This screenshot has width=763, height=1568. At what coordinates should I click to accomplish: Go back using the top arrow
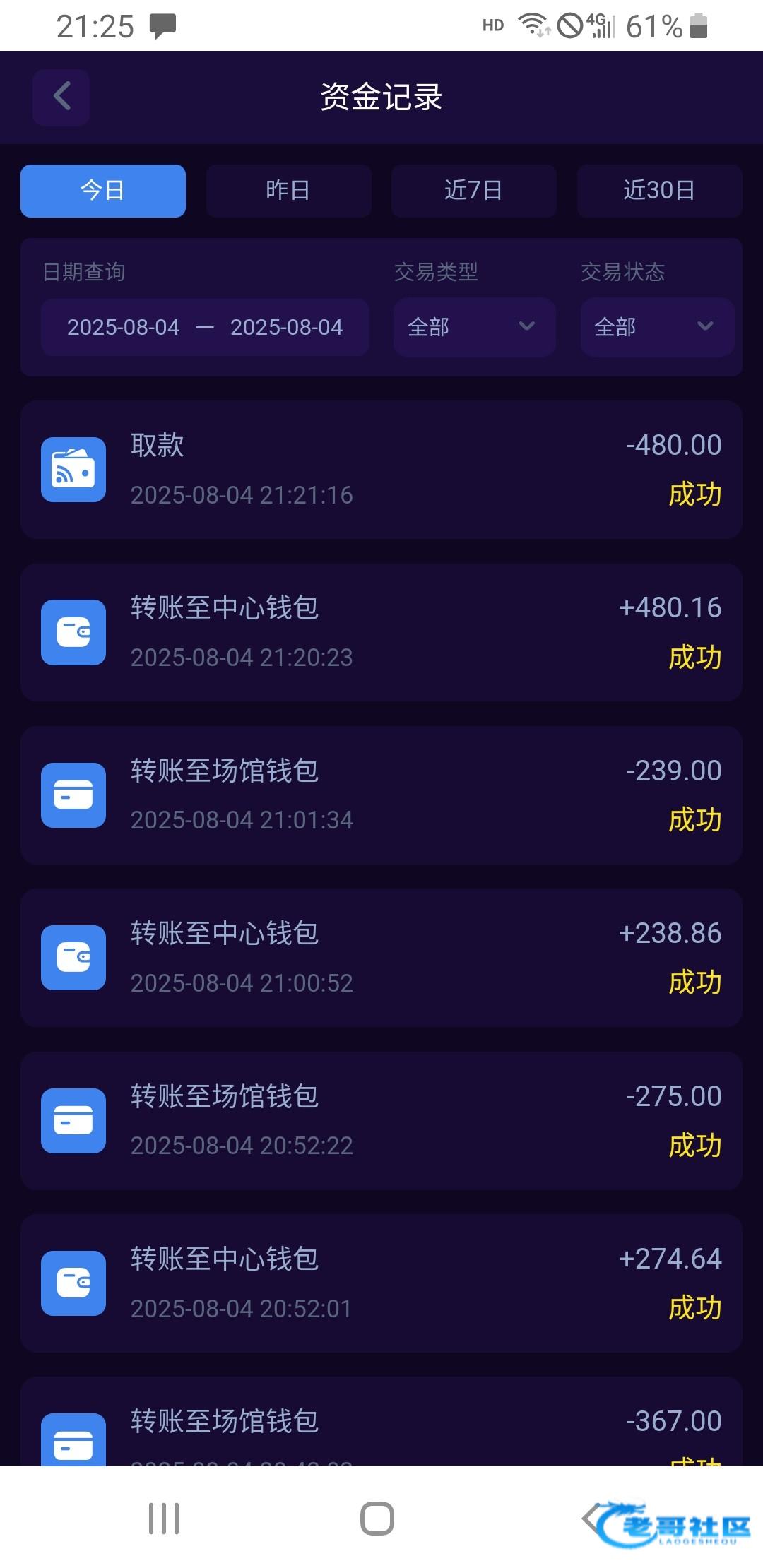pyautogui.click(x=61, y=97)
